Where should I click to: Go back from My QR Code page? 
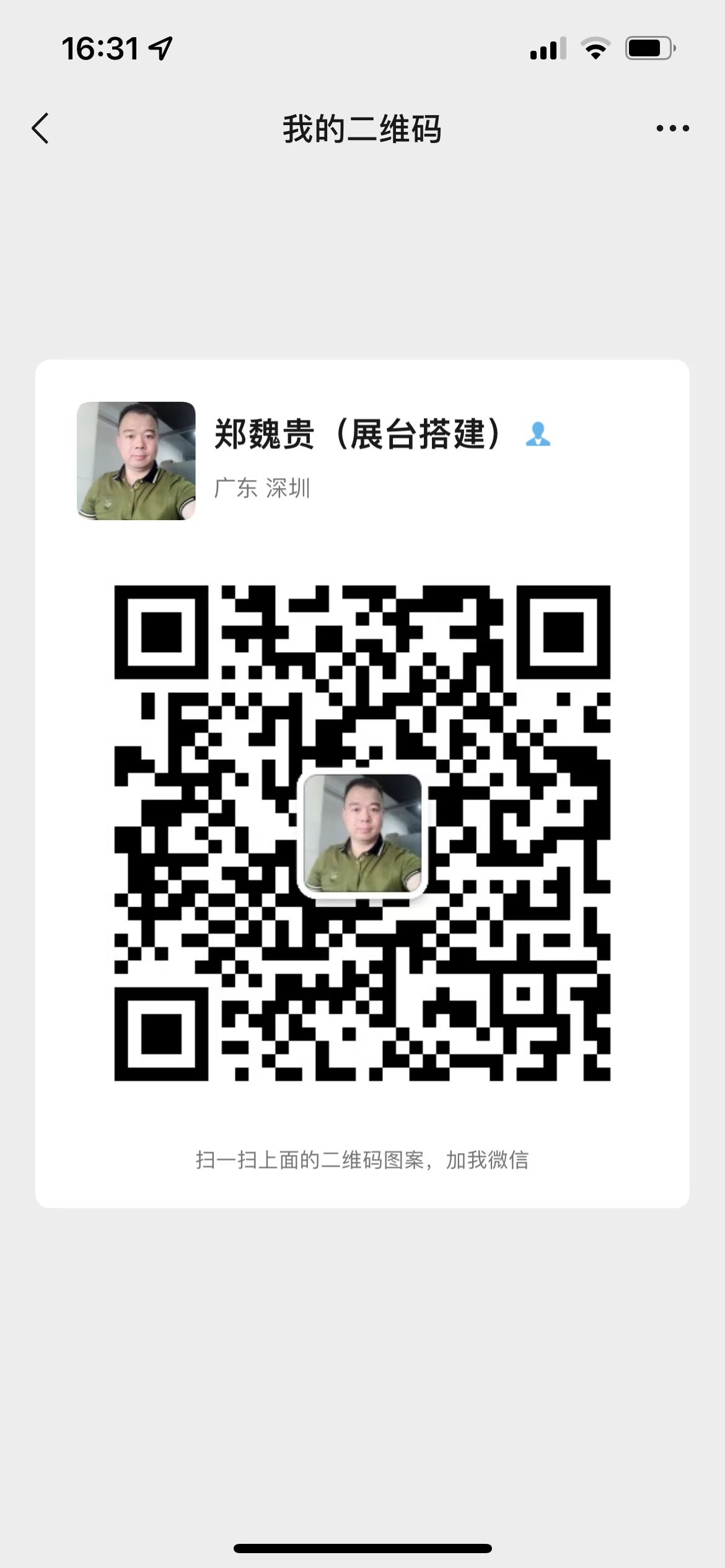click(x=40, y=129)
